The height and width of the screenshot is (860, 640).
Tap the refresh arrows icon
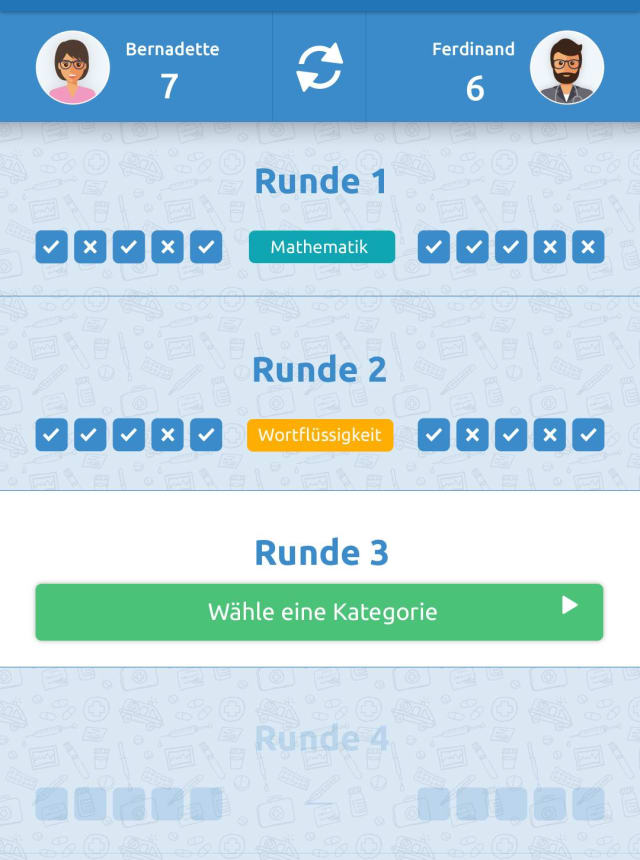(320, 68)
